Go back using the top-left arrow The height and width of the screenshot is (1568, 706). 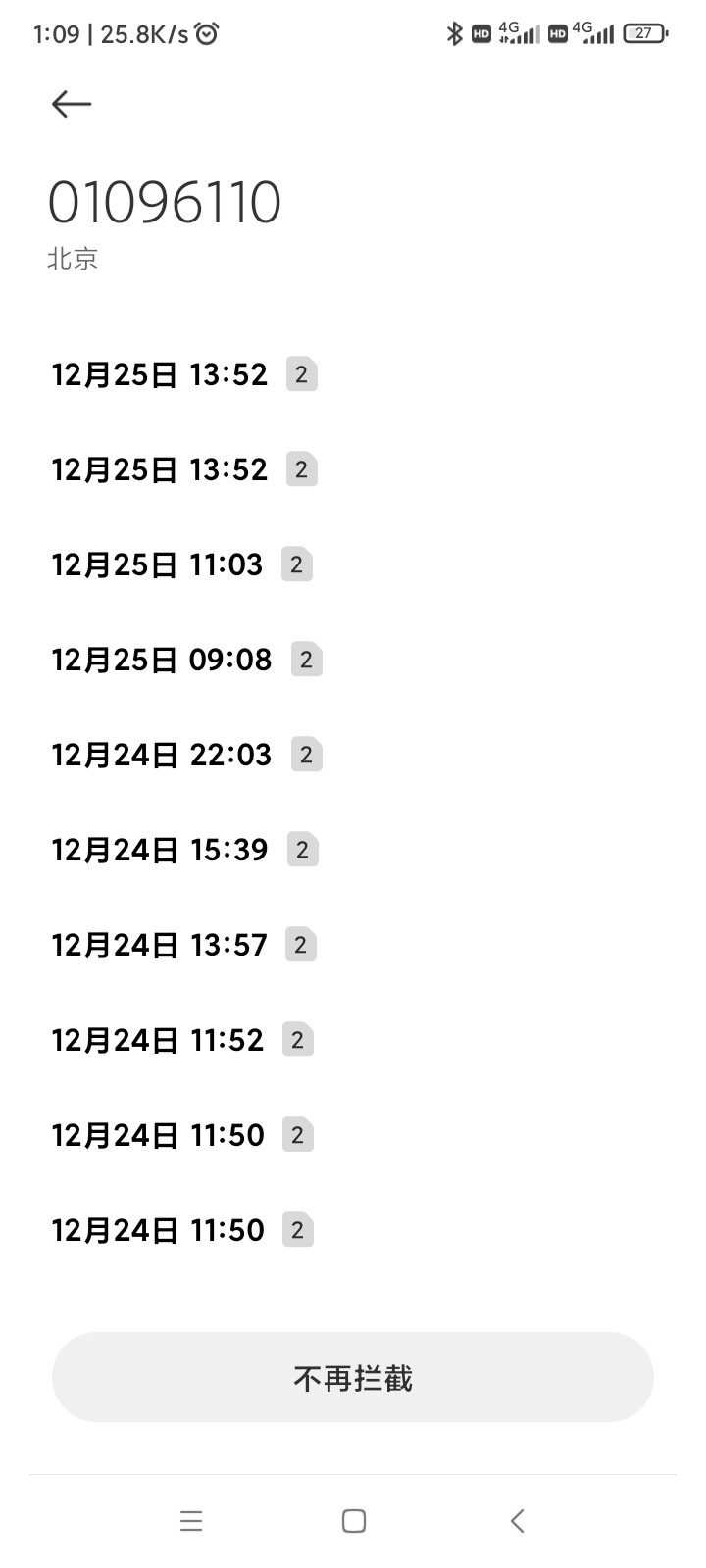coord(72,104)
